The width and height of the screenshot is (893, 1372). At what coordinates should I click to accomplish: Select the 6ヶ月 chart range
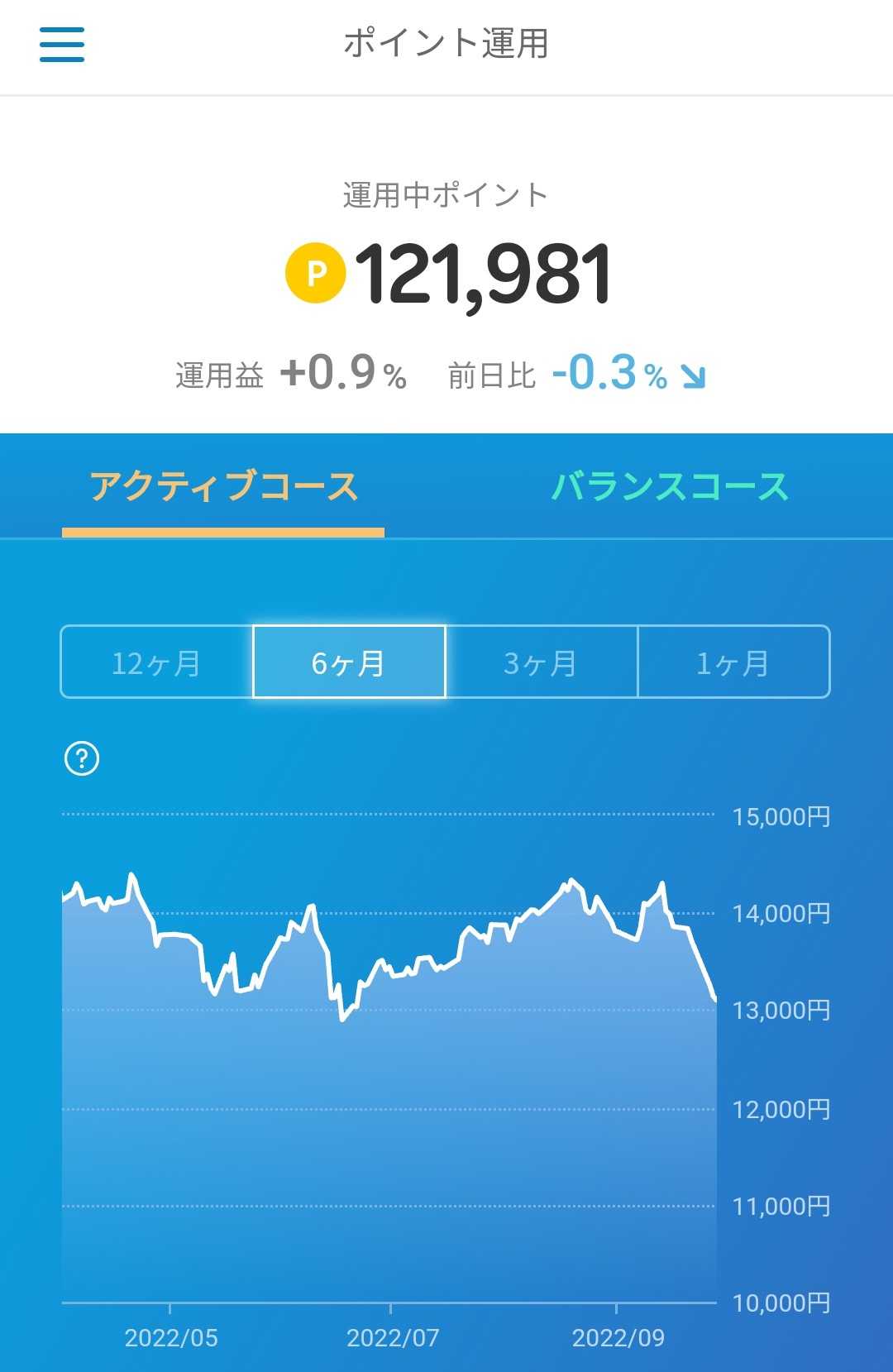349,662
